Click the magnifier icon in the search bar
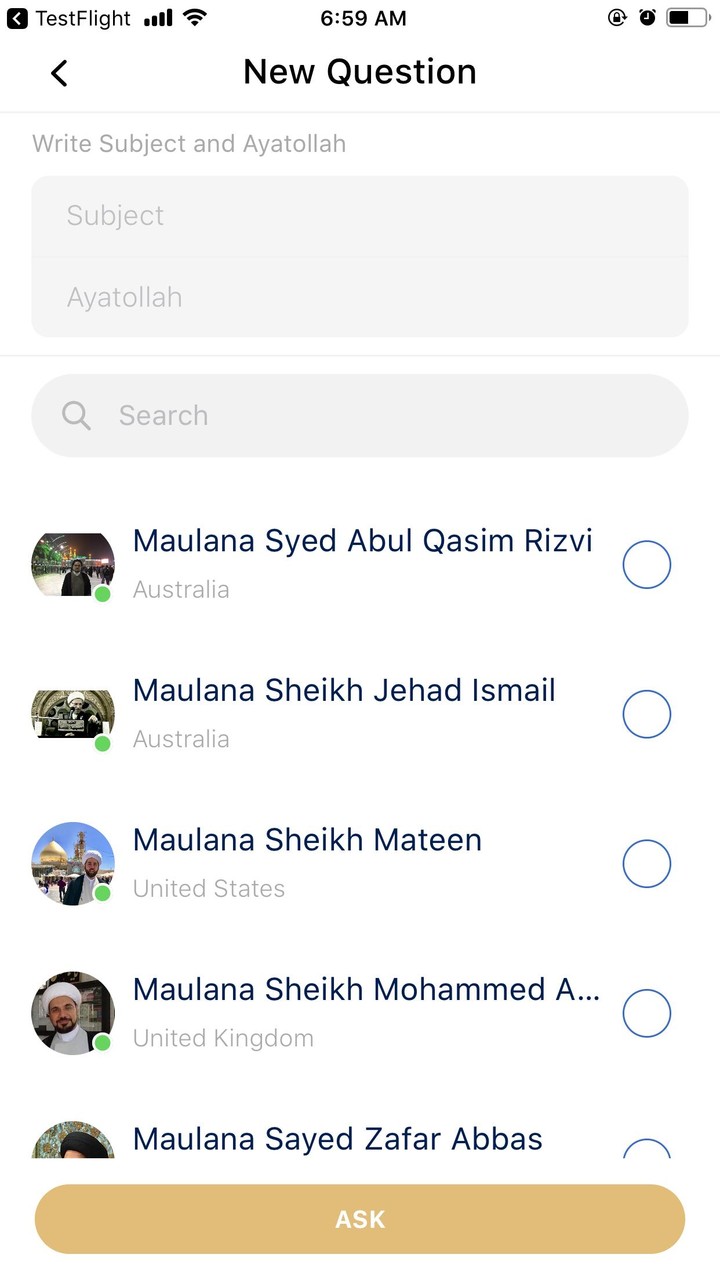720x1280 pixels. coord(75,415)
